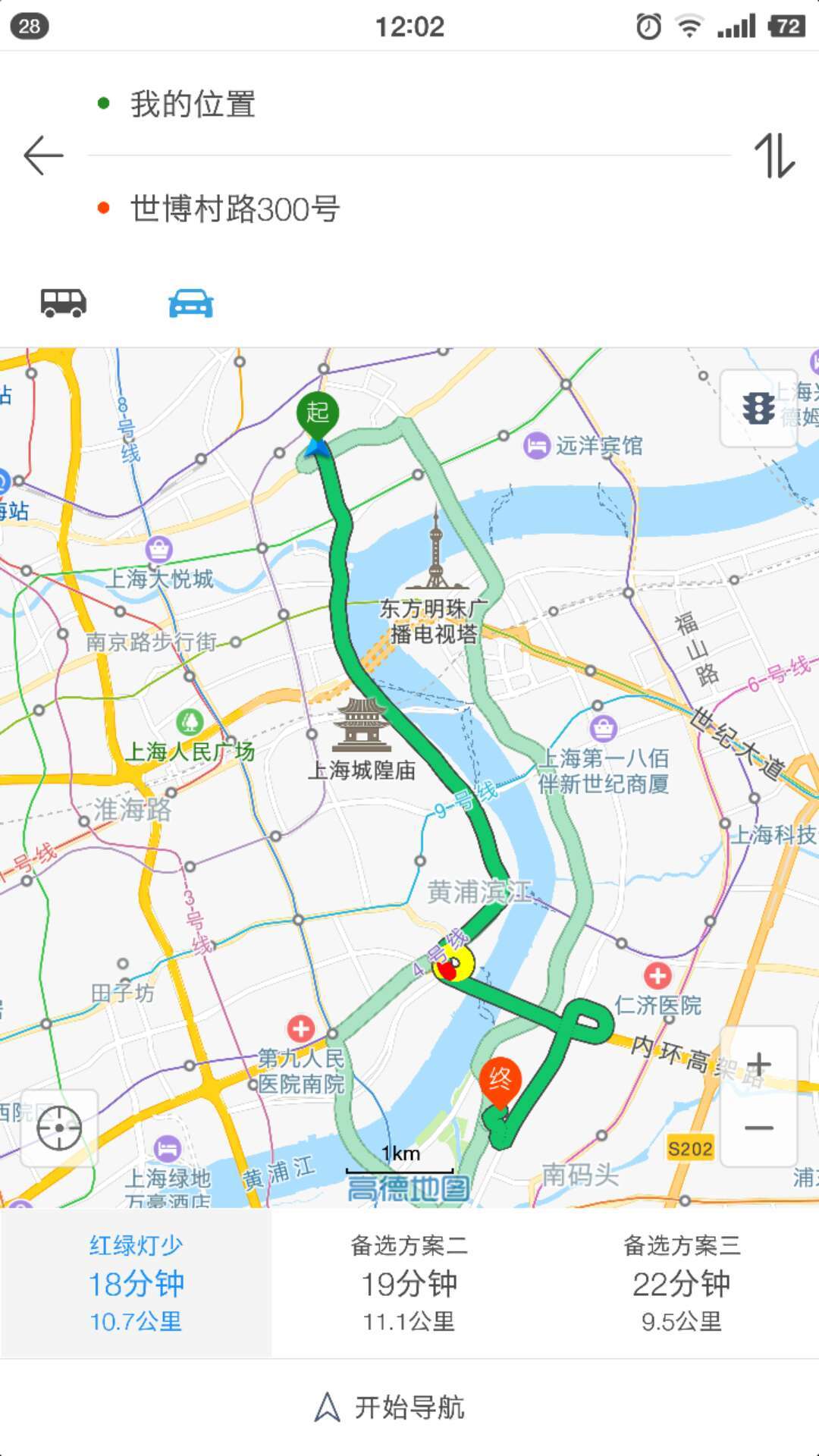The image size is (819, 1456).
Task: Recenter map on my location
Action: 59,1128
